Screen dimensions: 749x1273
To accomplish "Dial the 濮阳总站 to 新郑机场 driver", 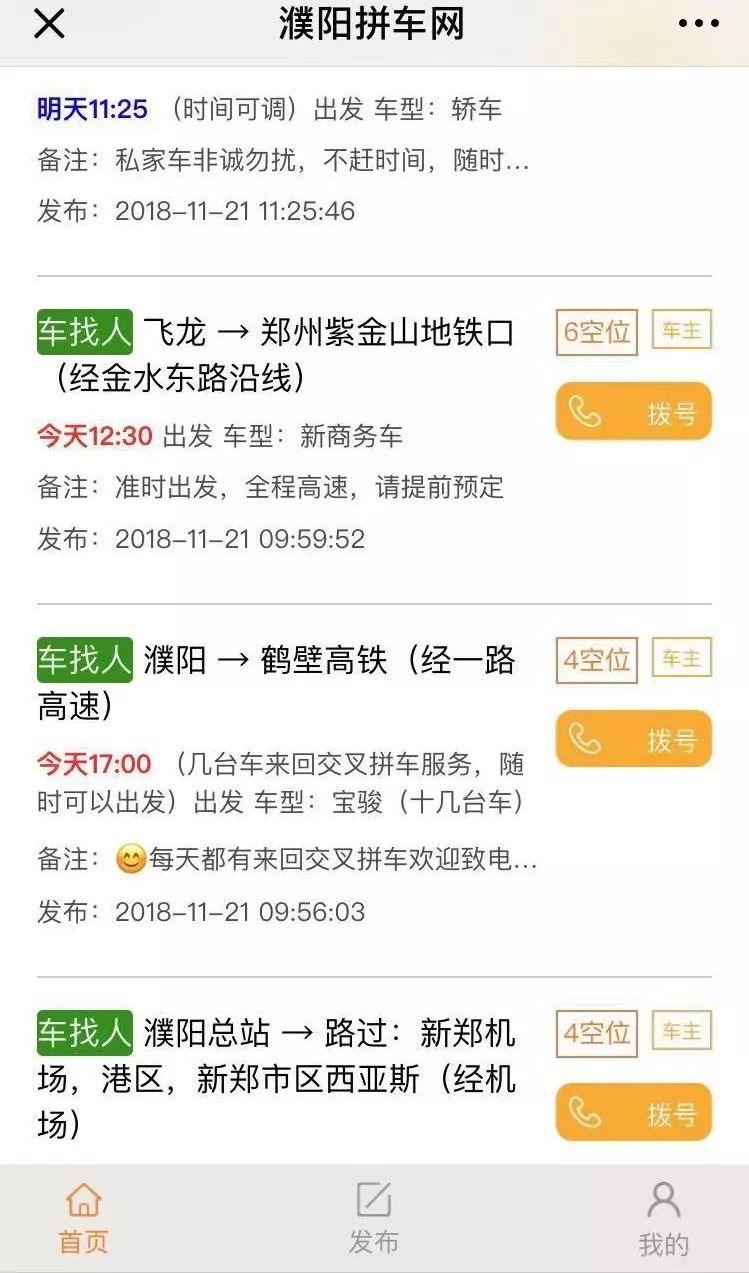I will 633,1112.
